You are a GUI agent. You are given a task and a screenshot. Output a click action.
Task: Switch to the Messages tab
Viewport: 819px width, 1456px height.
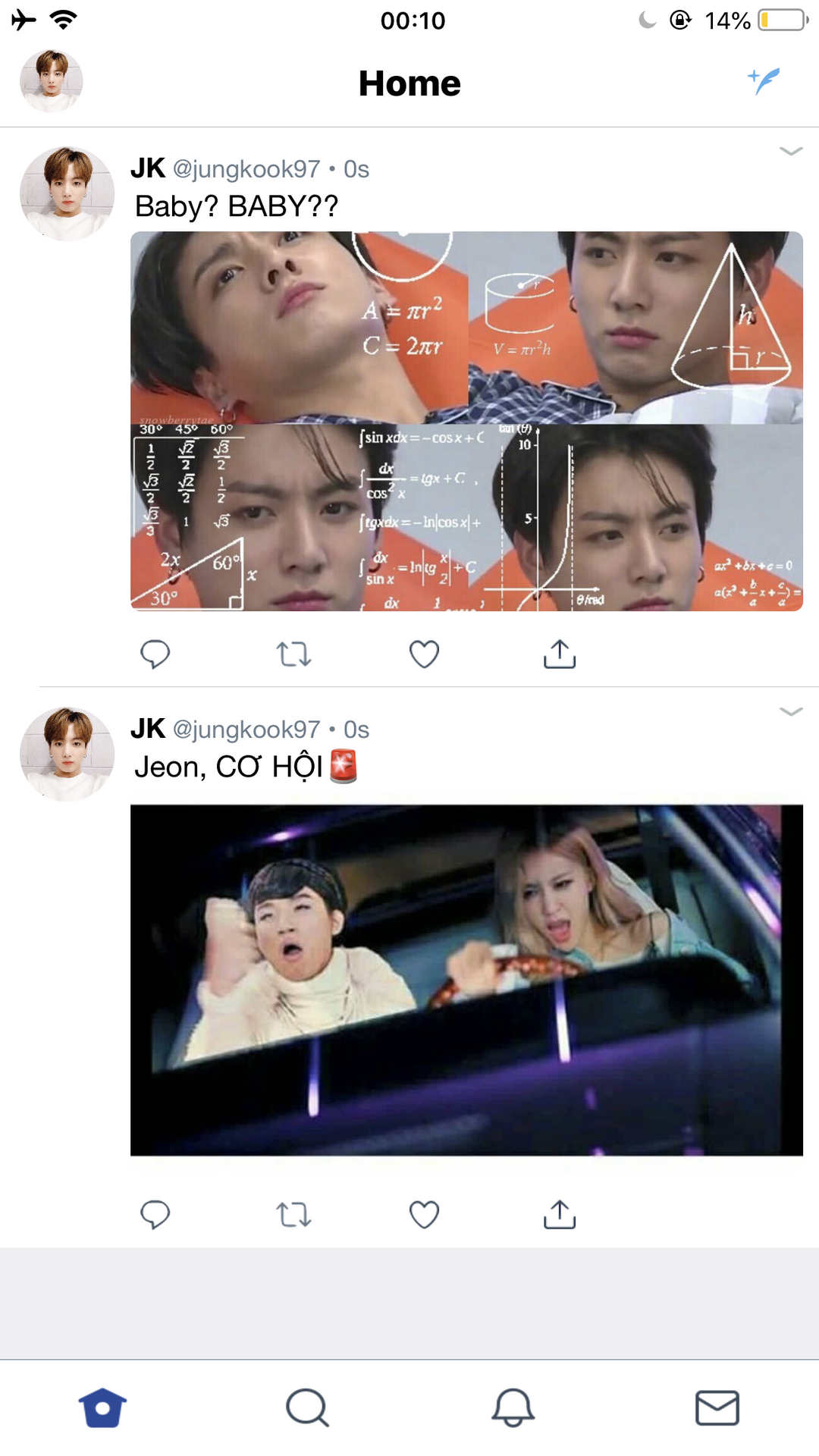pos(717,1408)
